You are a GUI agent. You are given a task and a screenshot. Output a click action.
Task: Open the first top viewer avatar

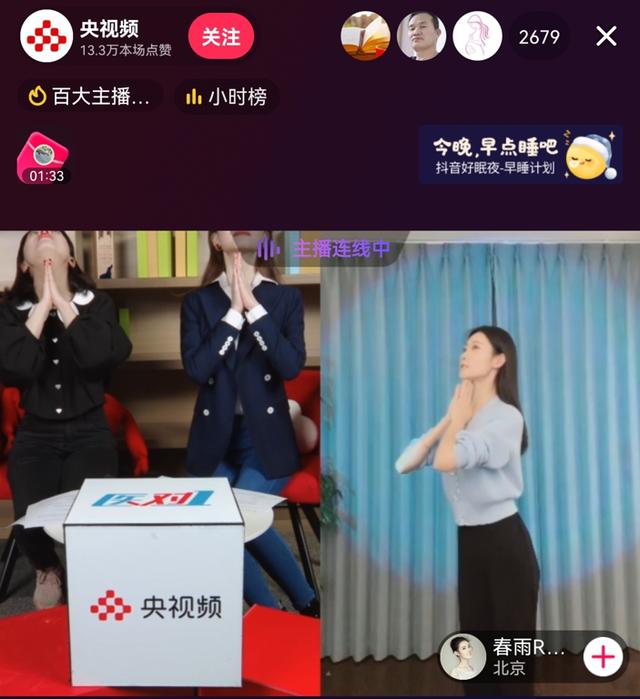click(365, 37)
